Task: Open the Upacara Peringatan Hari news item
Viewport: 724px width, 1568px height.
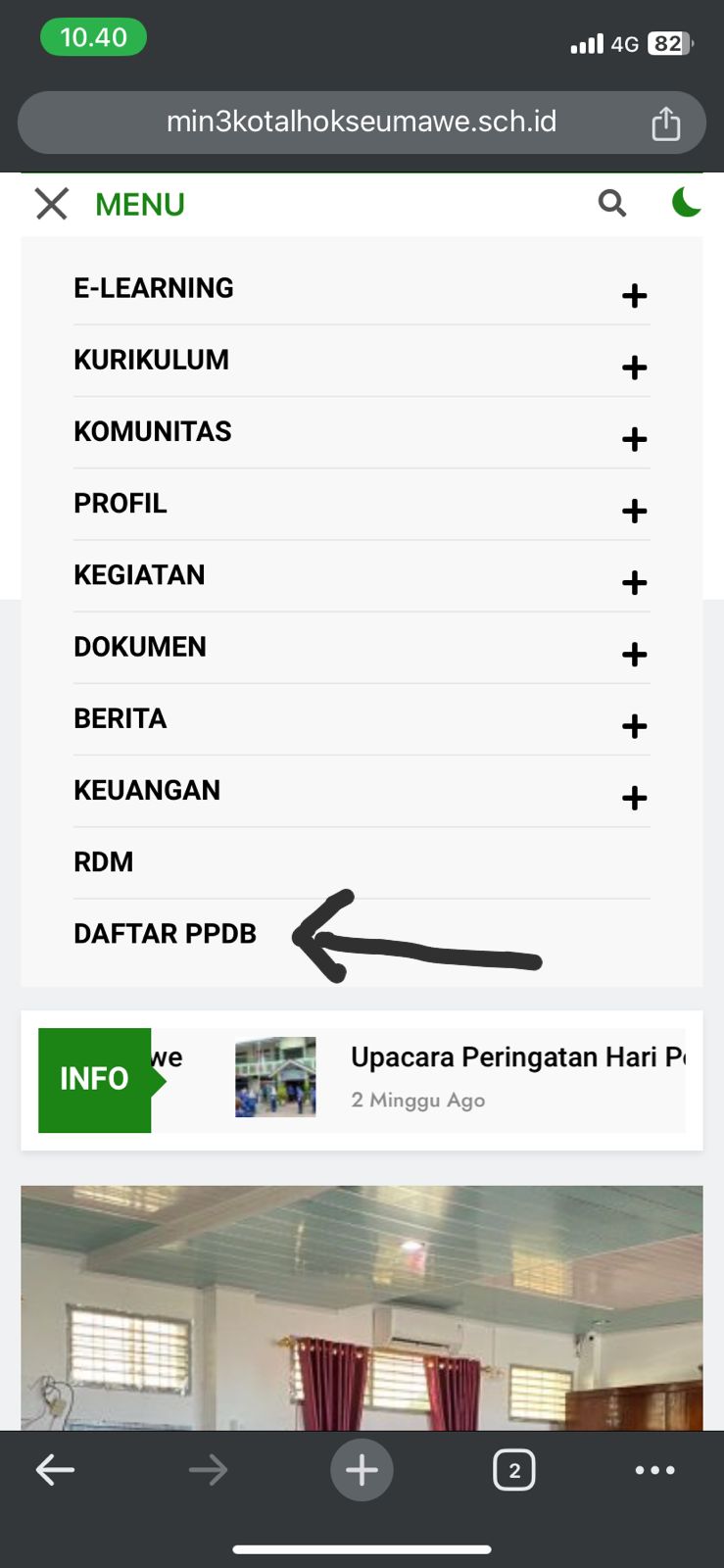Action: pos(515,1058)
